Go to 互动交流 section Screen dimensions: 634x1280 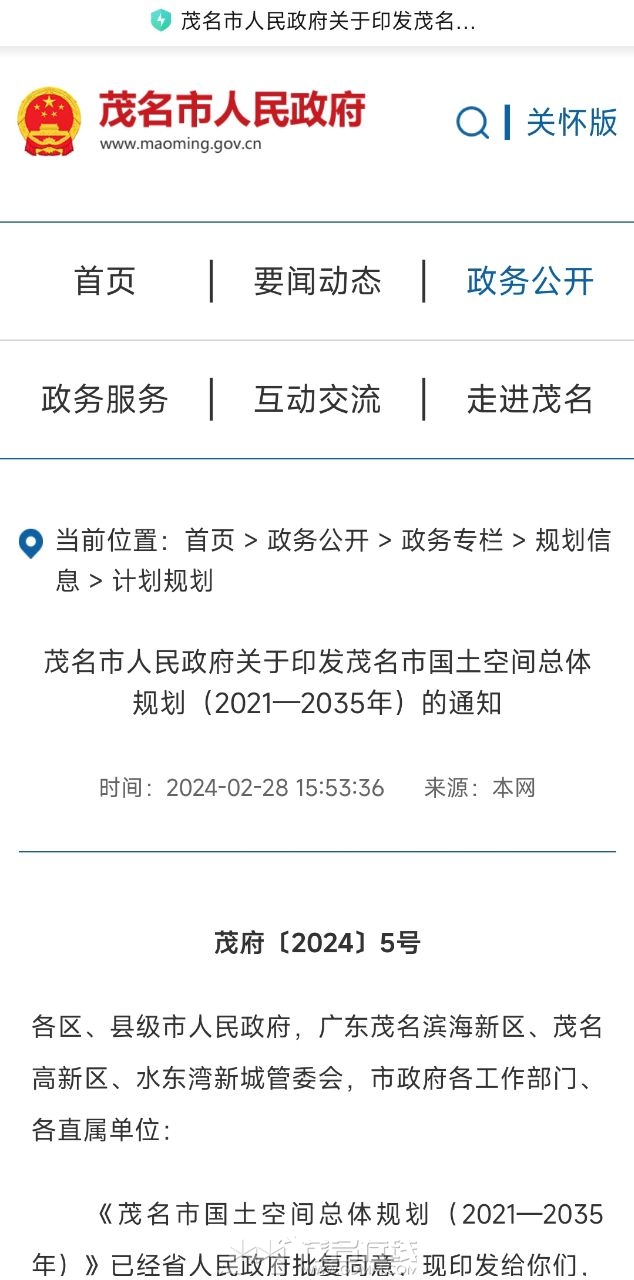[317, 399]
